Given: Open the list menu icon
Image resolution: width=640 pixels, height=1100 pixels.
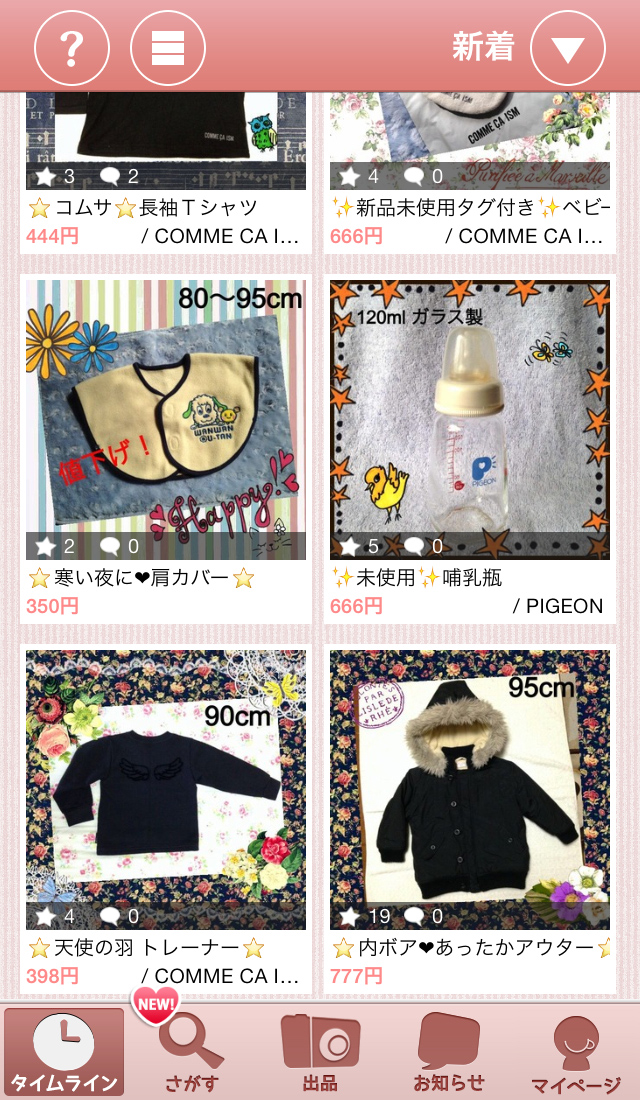Looking at the screenshot, I should click(167, 47).
